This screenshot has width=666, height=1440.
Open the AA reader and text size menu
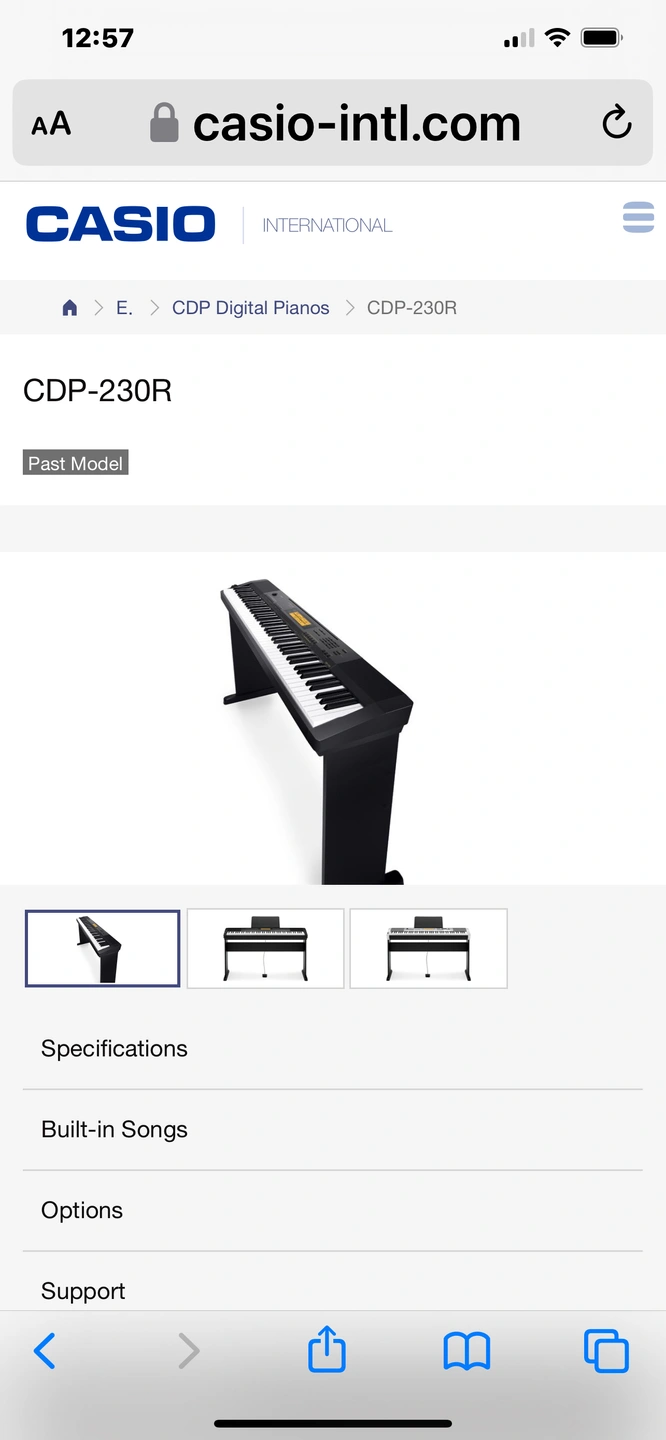[x=51, y=124]
